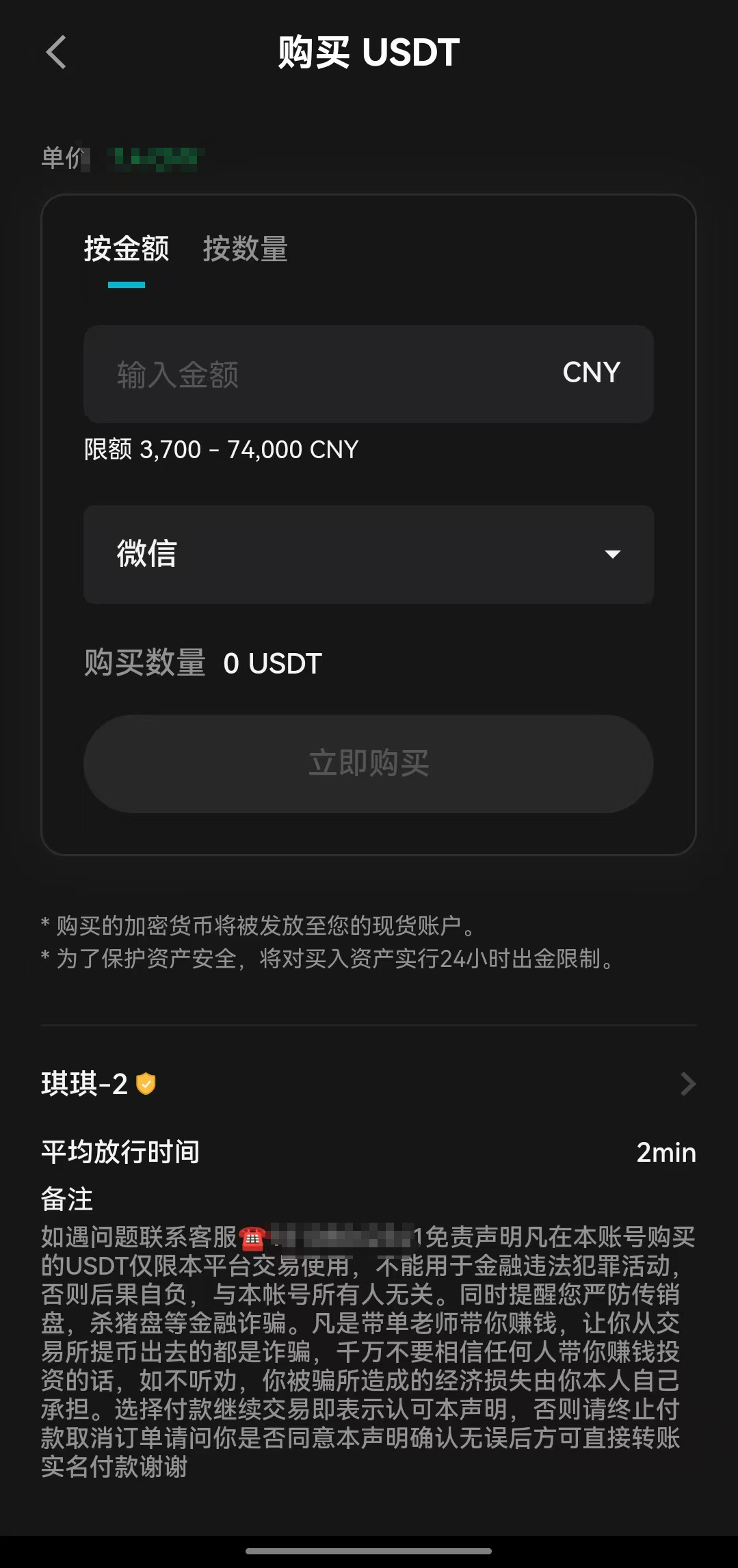The image size is (738, 1568).
Task: Expand the 微信 payment method dropdown
Action: [368, 554]
